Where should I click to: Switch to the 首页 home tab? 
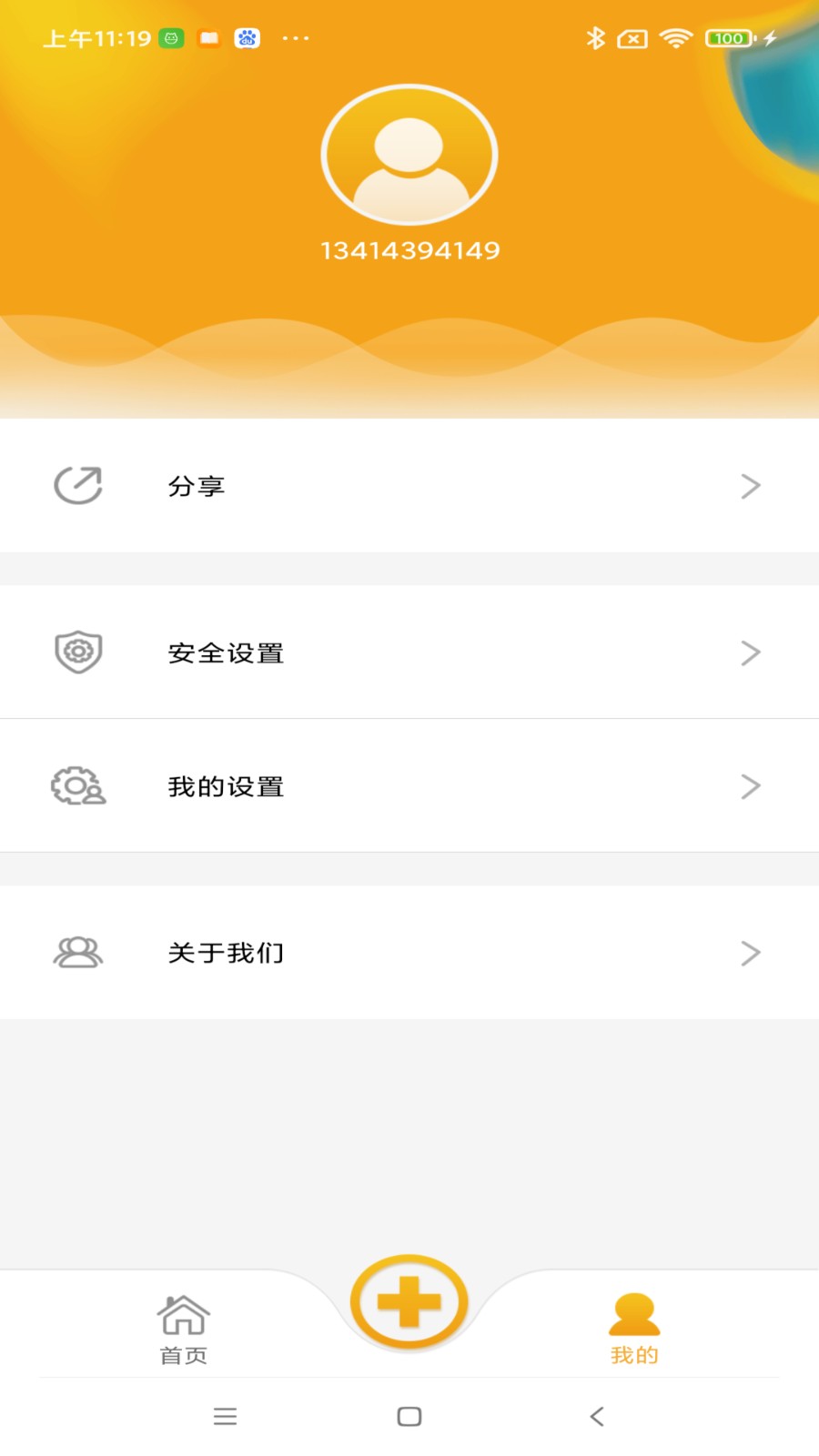pos(184,1330)
